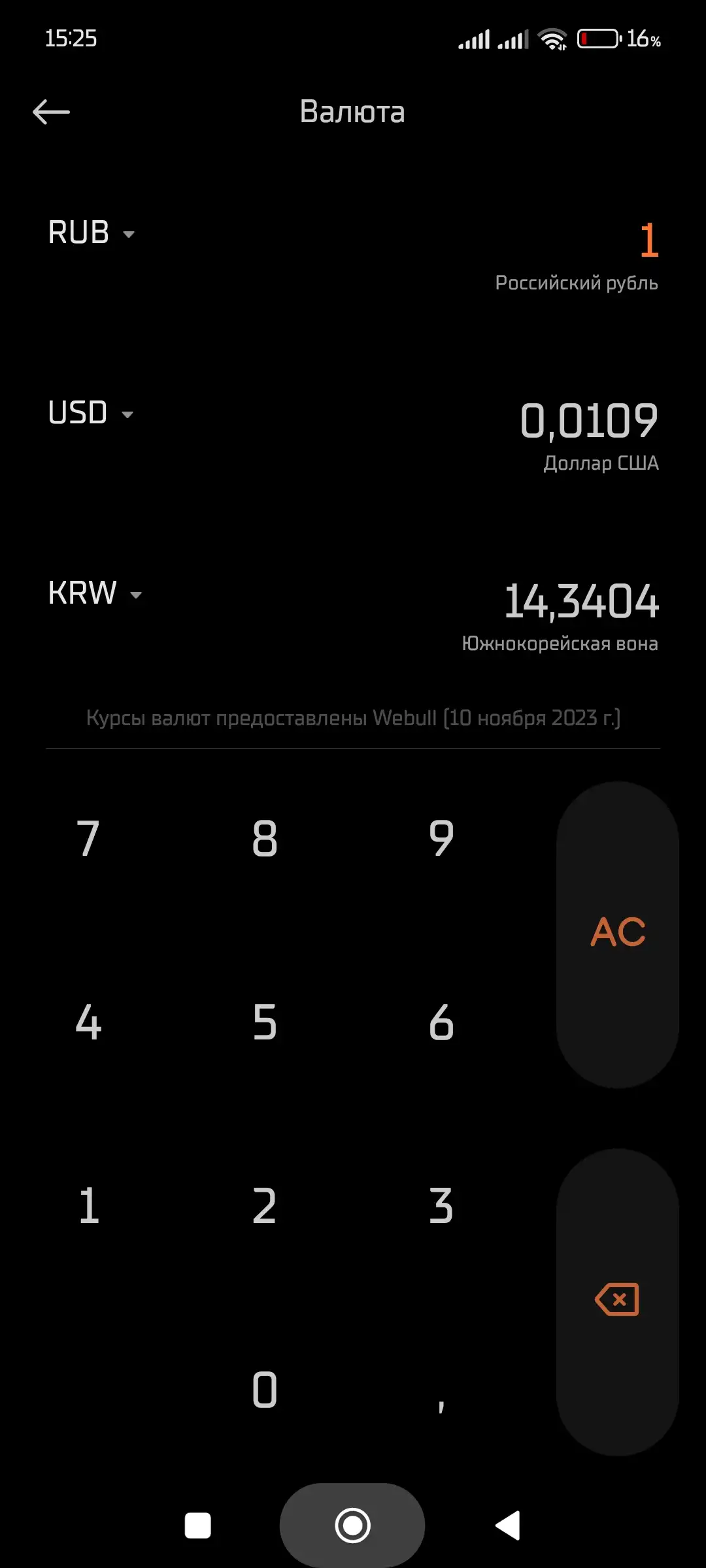The height and width of the screenshot is (1568, 706).
Task: Tap the 3 key
Action: point(441,1206)
